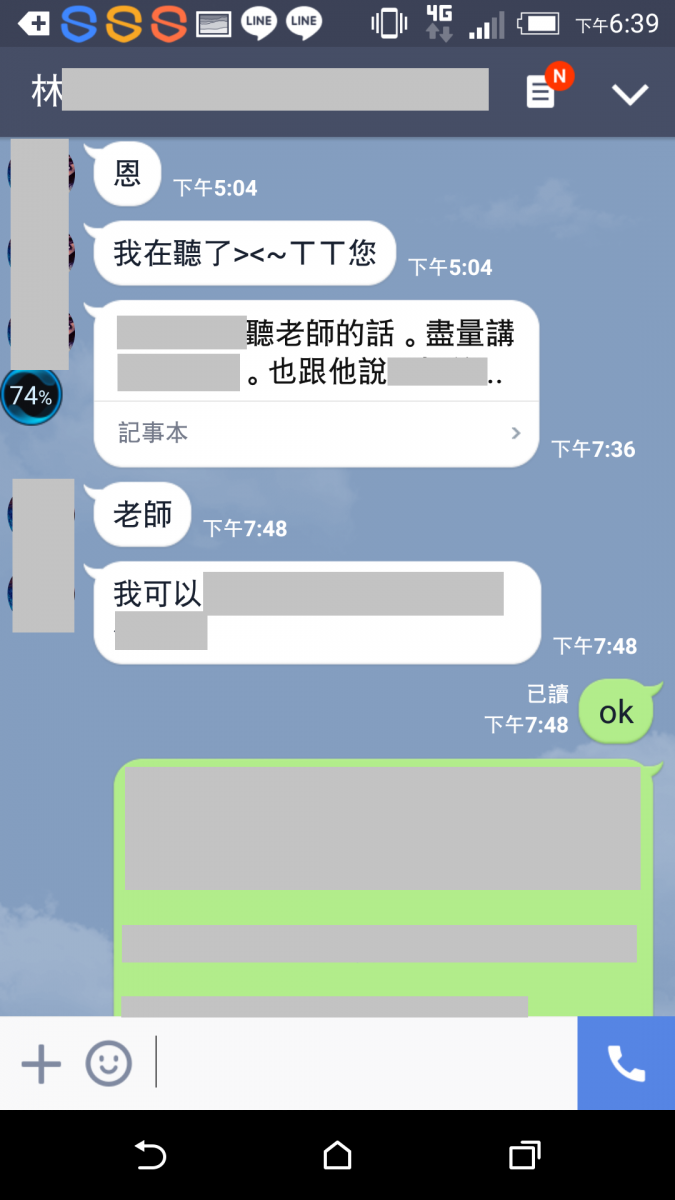Open the notes icon in the header
The height and width of the screenshot is (1200, 675).
pyautogui.click(x=541, y=93)
